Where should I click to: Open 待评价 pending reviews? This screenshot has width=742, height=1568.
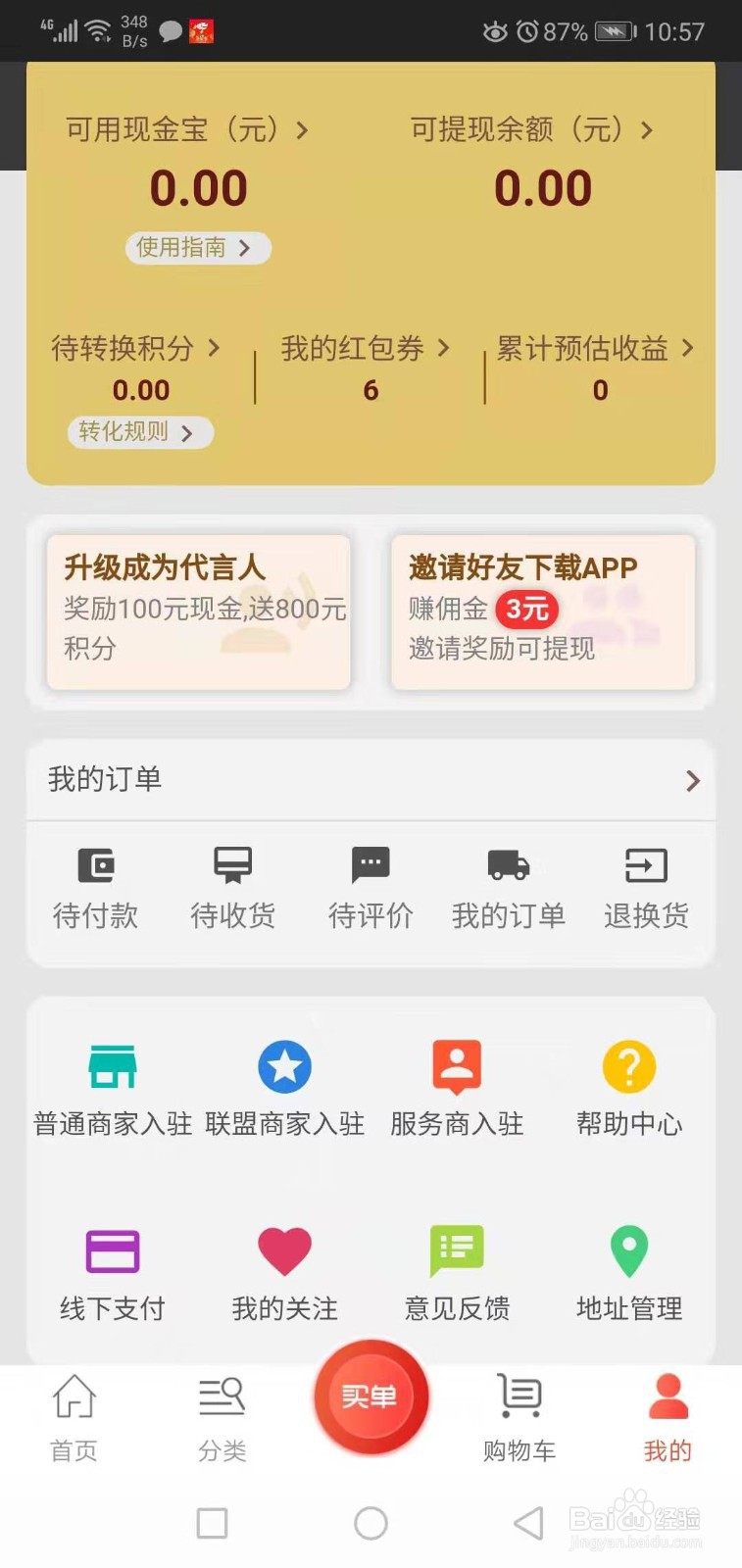(x=371, y=887)
